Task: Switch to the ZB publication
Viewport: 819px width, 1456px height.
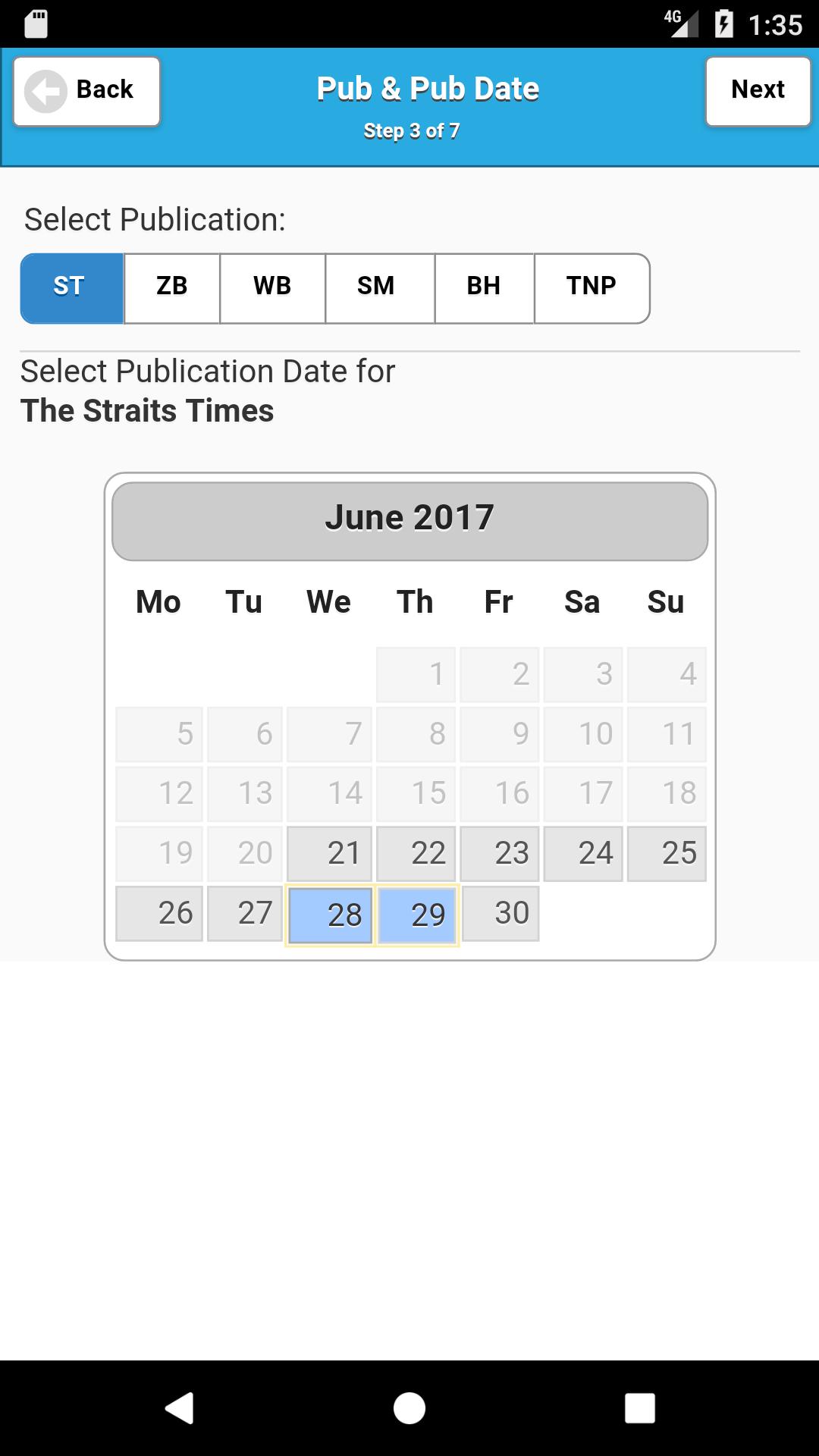Action: (172, 288)
